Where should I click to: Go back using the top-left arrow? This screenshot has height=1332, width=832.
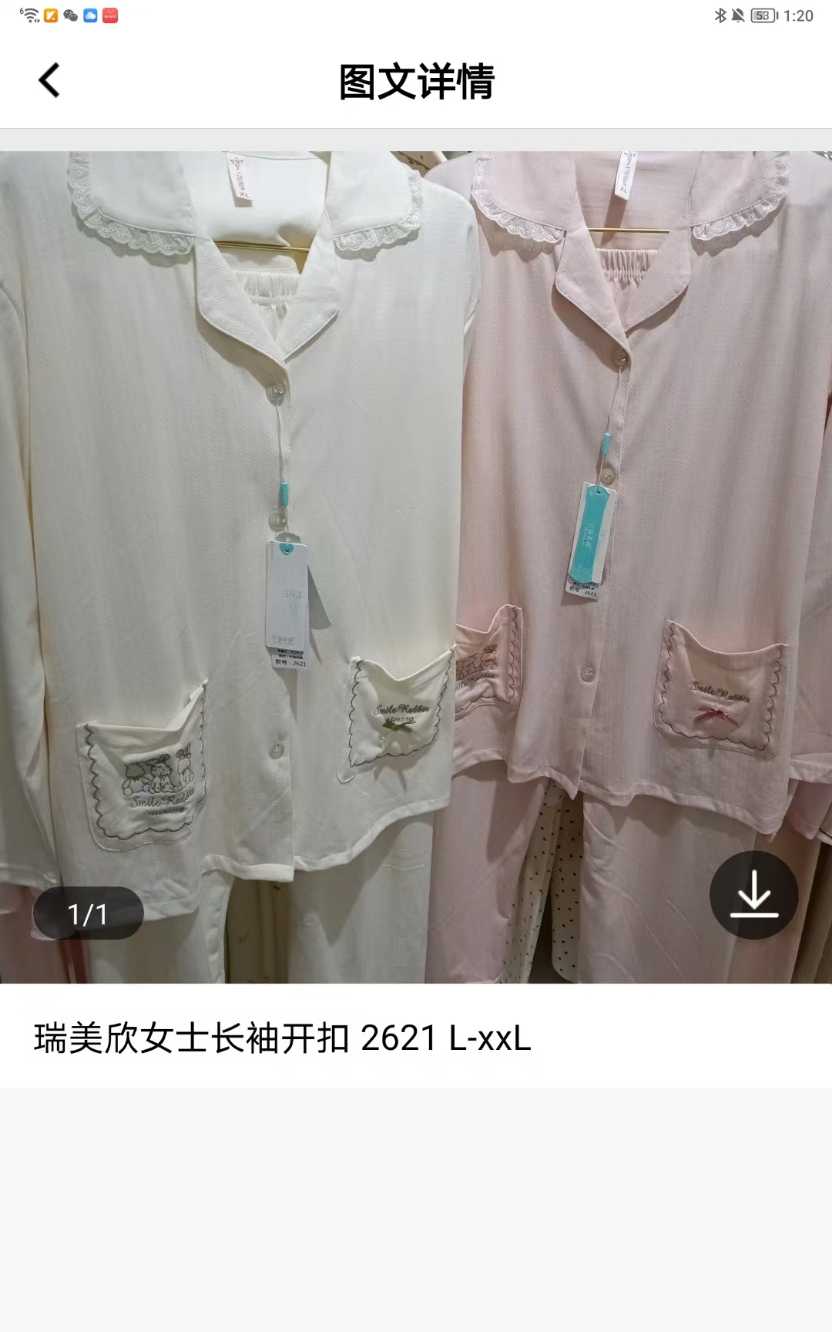49,81
